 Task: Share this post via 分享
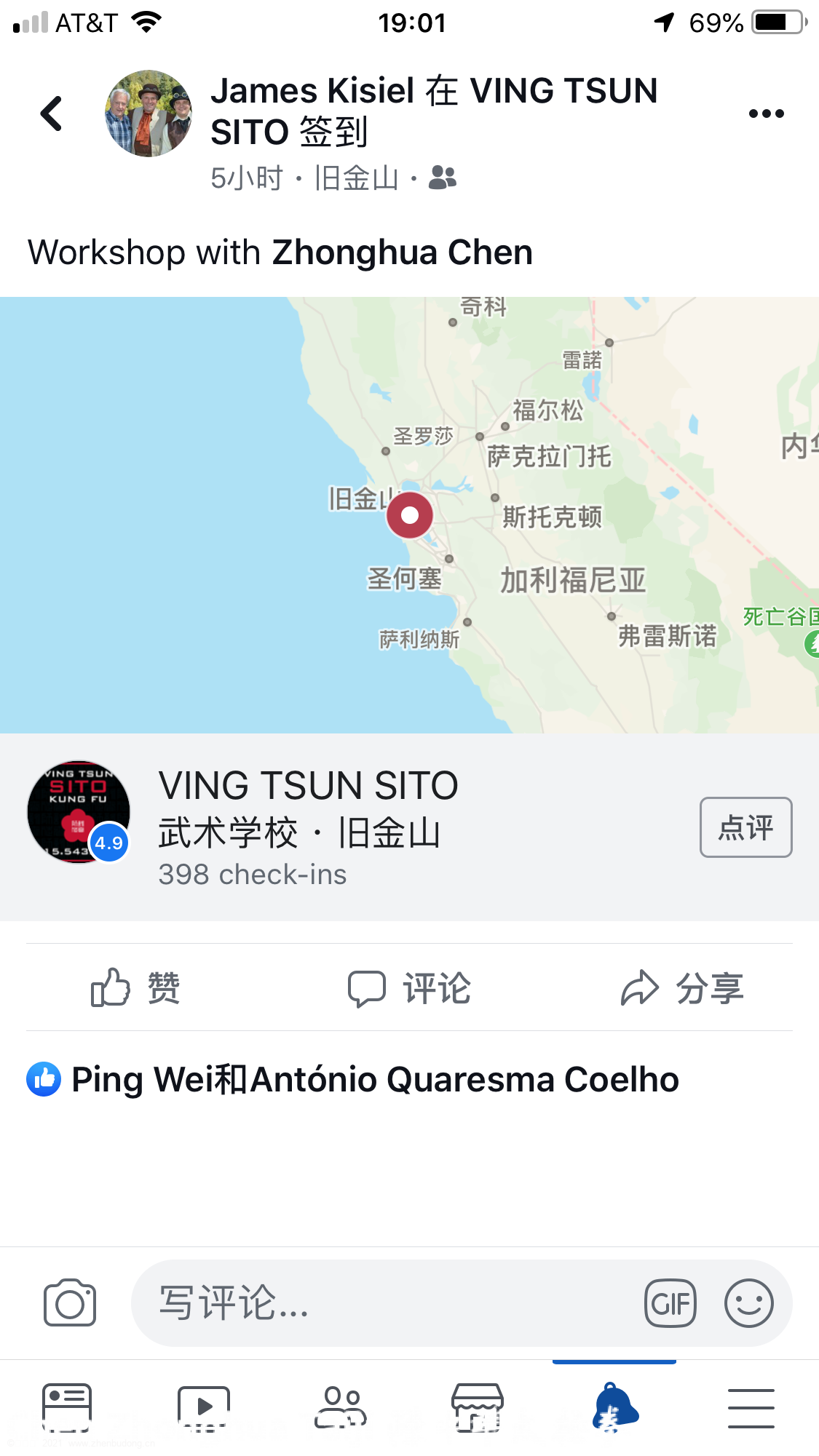click(682, 987)
